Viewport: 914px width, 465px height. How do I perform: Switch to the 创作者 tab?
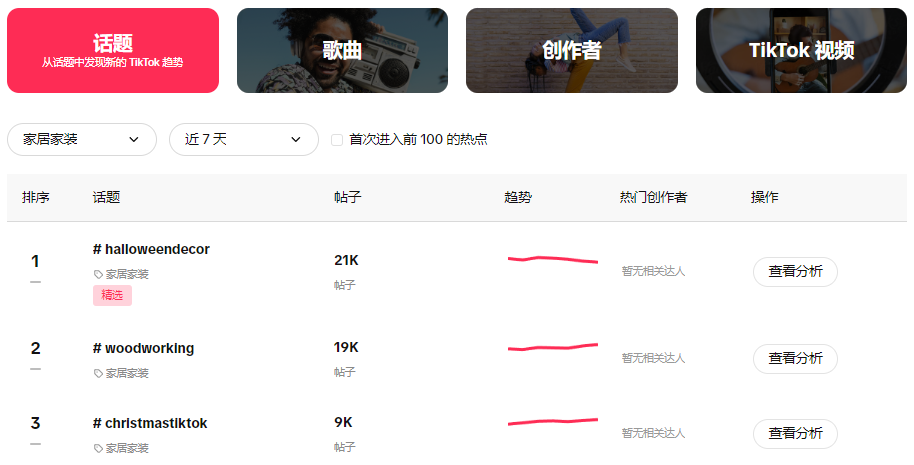click(571, 50)
